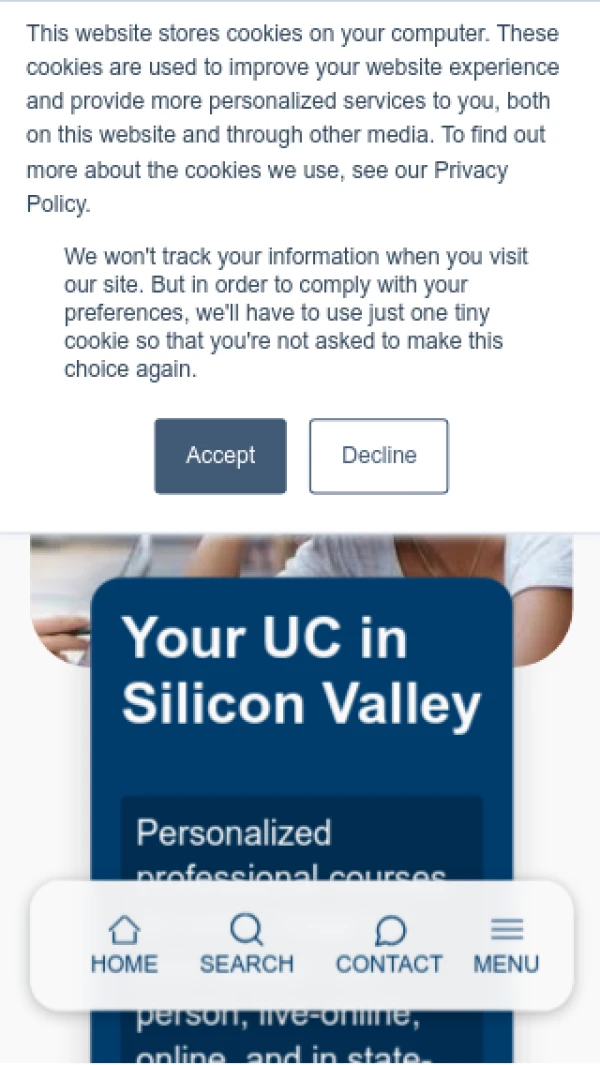Go to Home in bottom bar

tap(124, 945)
